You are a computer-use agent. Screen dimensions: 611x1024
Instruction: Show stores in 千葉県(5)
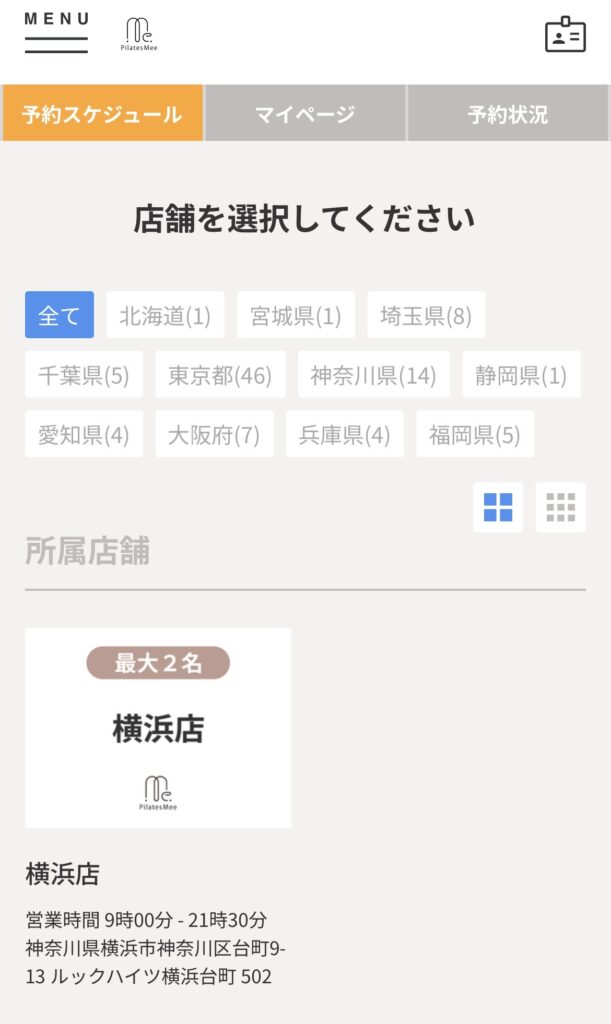point(84,375)
